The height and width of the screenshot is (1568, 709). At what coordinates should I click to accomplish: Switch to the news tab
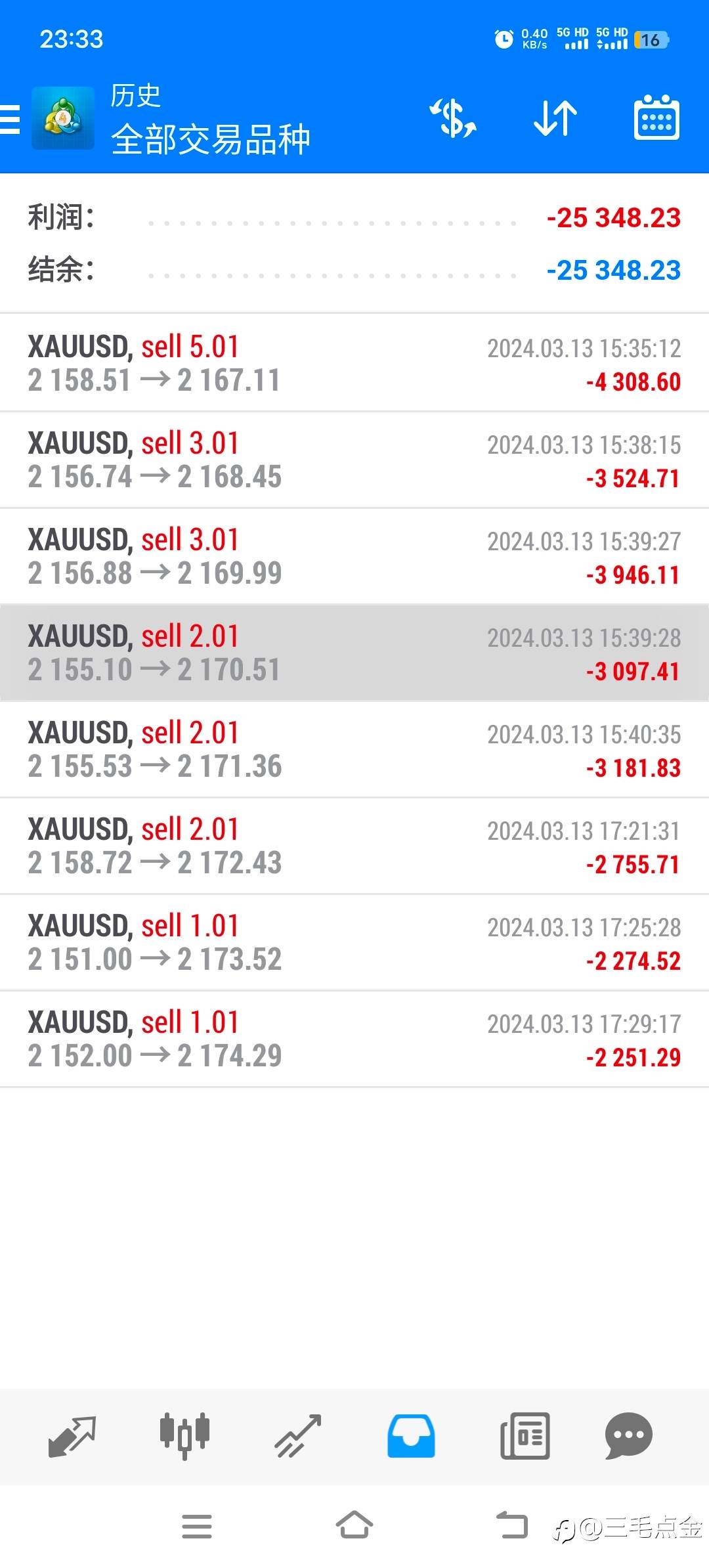tap(525, 1435)
